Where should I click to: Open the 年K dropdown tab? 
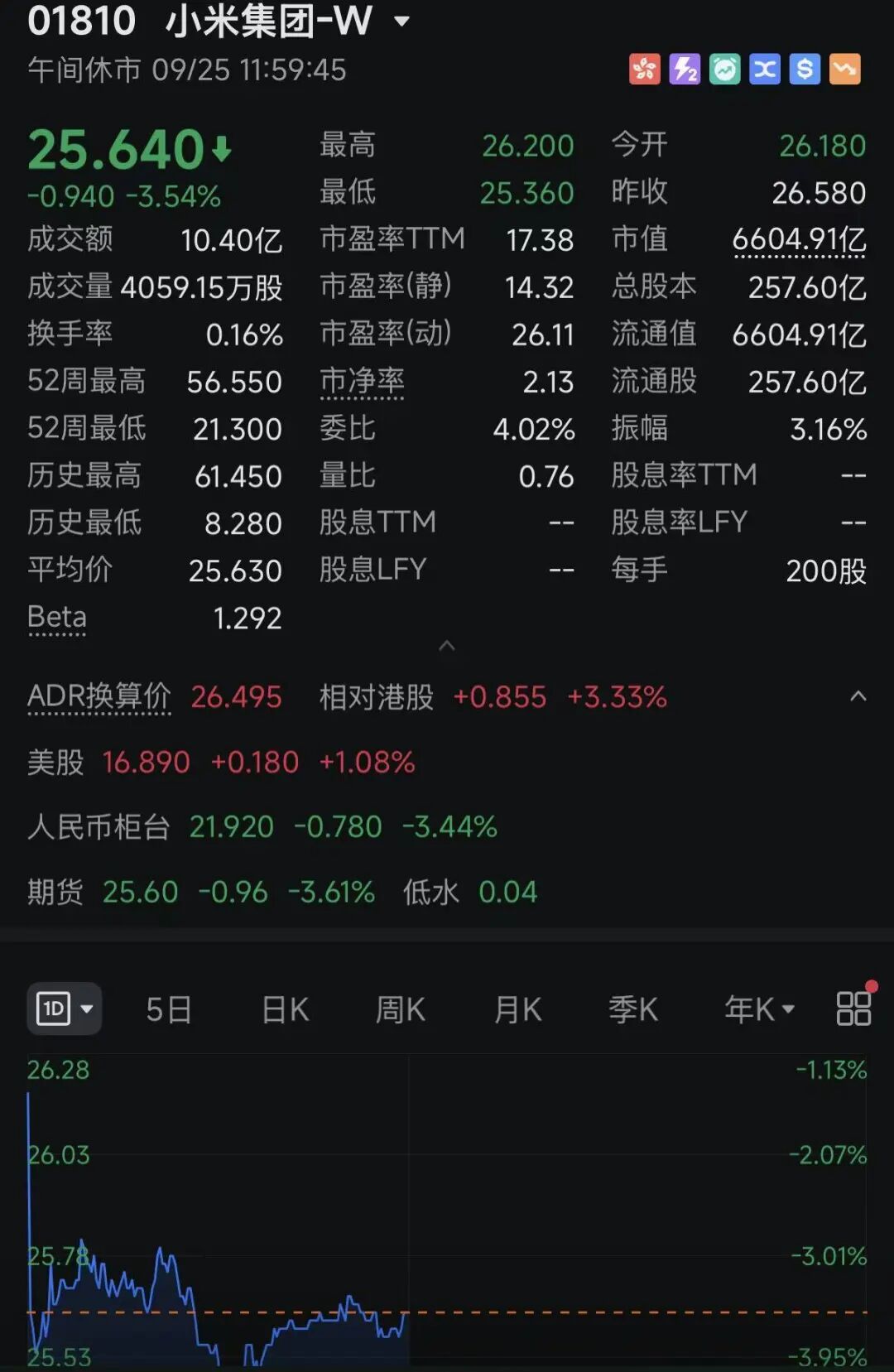pos(759,1009)
